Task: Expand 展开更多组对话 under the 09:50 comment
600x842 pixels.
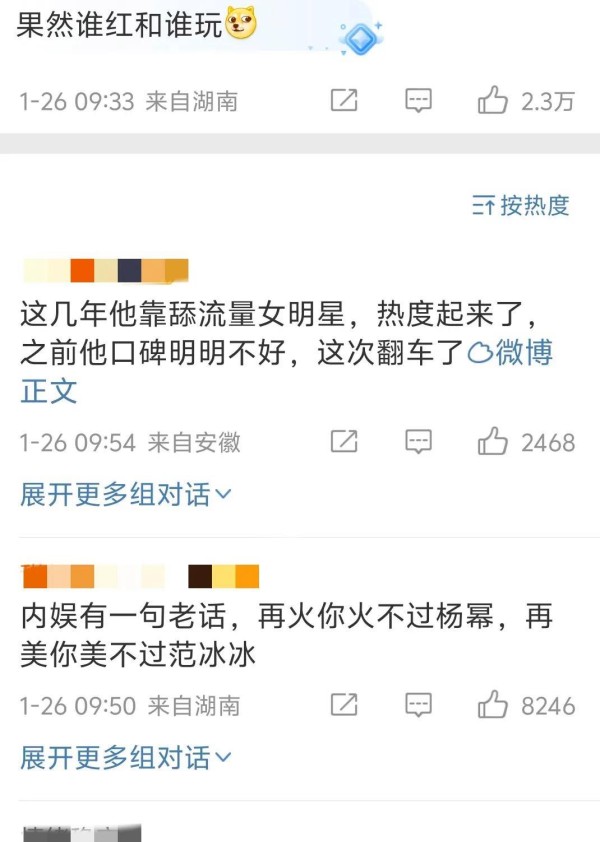Action: click(x=126, y=757)
